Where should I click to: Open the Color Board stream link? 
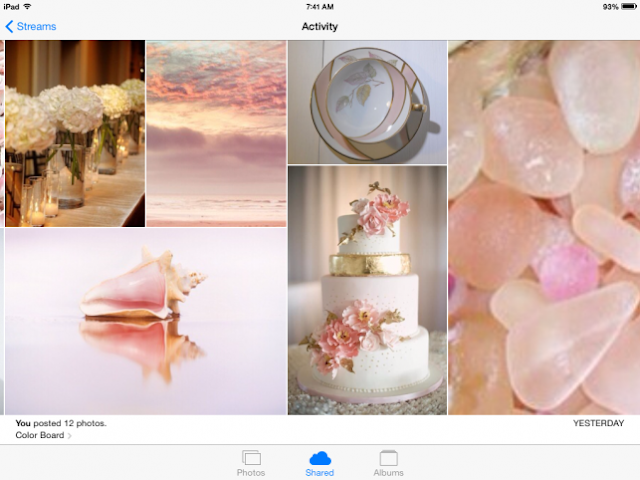click(43, 435)
